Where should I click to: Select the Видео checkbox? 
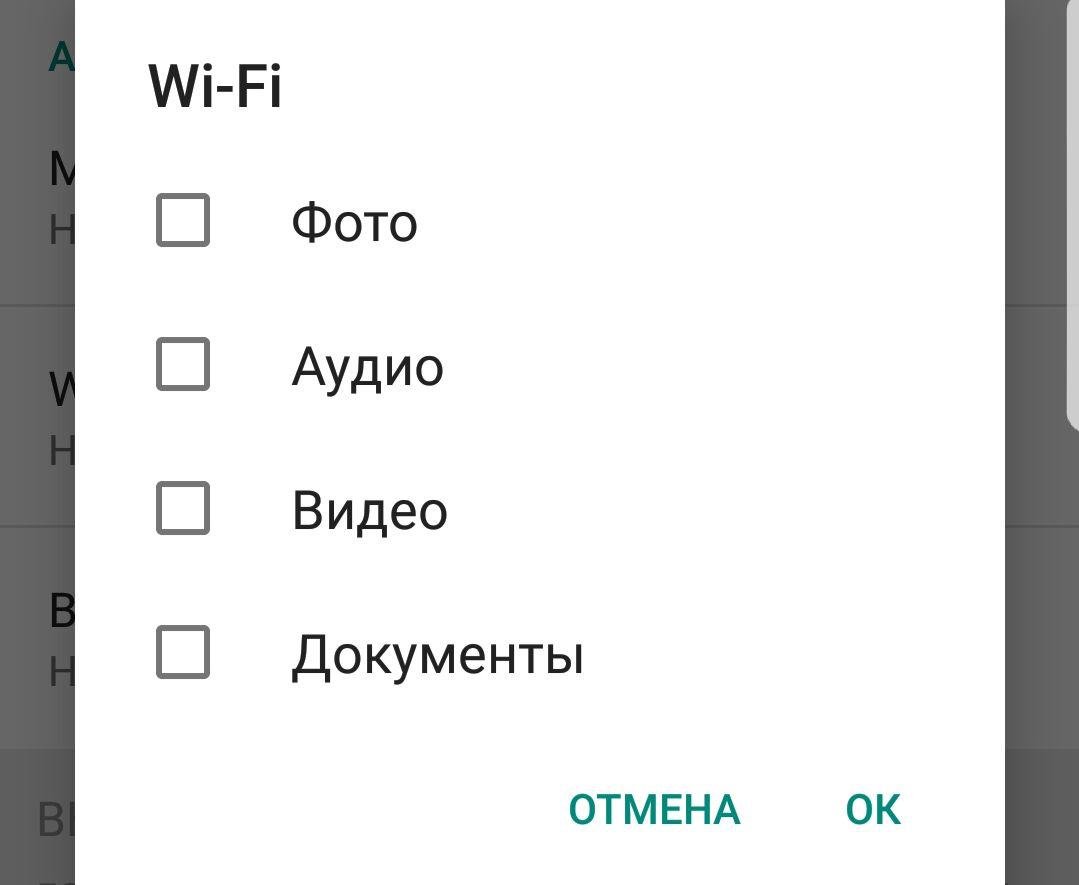[183, 508]
